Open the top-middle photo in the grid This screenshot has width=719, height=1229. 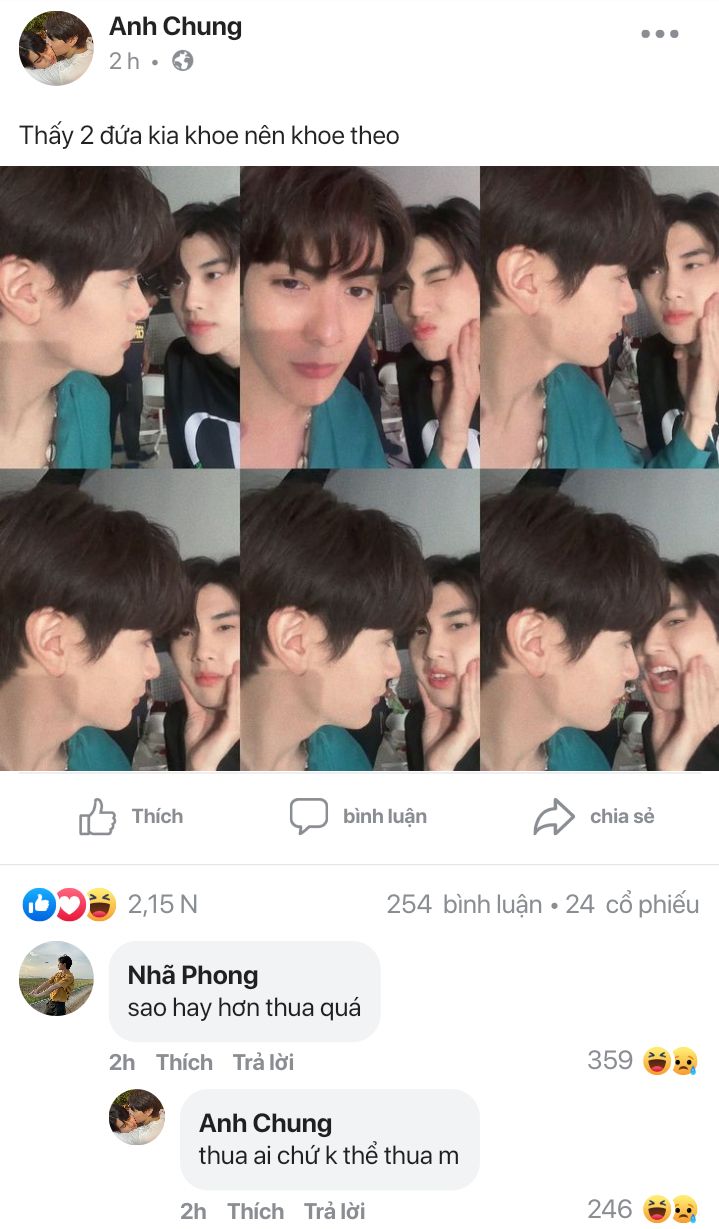click(x=360, y=317)
